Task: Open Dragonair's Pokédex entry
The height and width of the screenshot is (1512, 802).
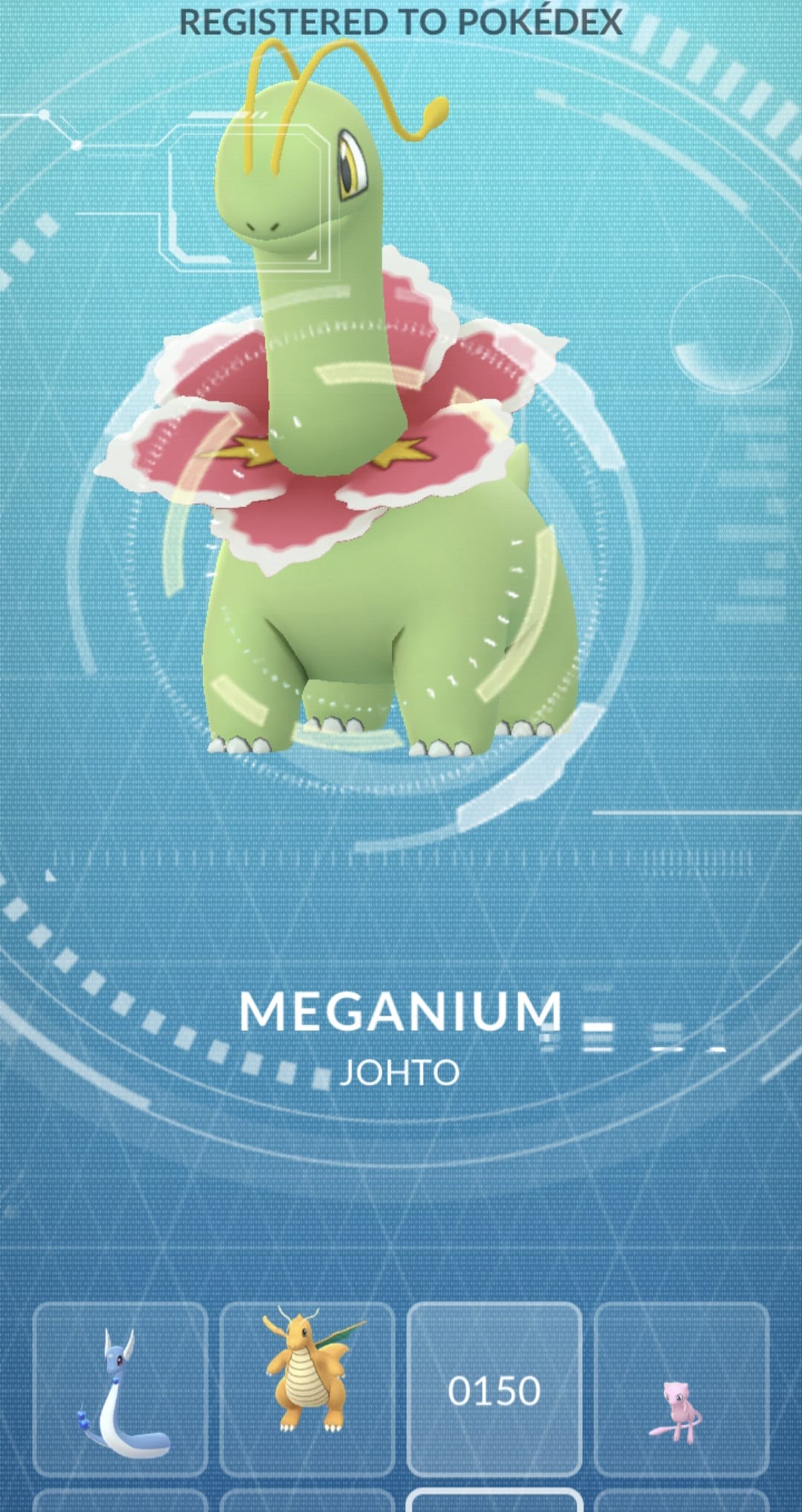Action: click(x=120, y=1389)
